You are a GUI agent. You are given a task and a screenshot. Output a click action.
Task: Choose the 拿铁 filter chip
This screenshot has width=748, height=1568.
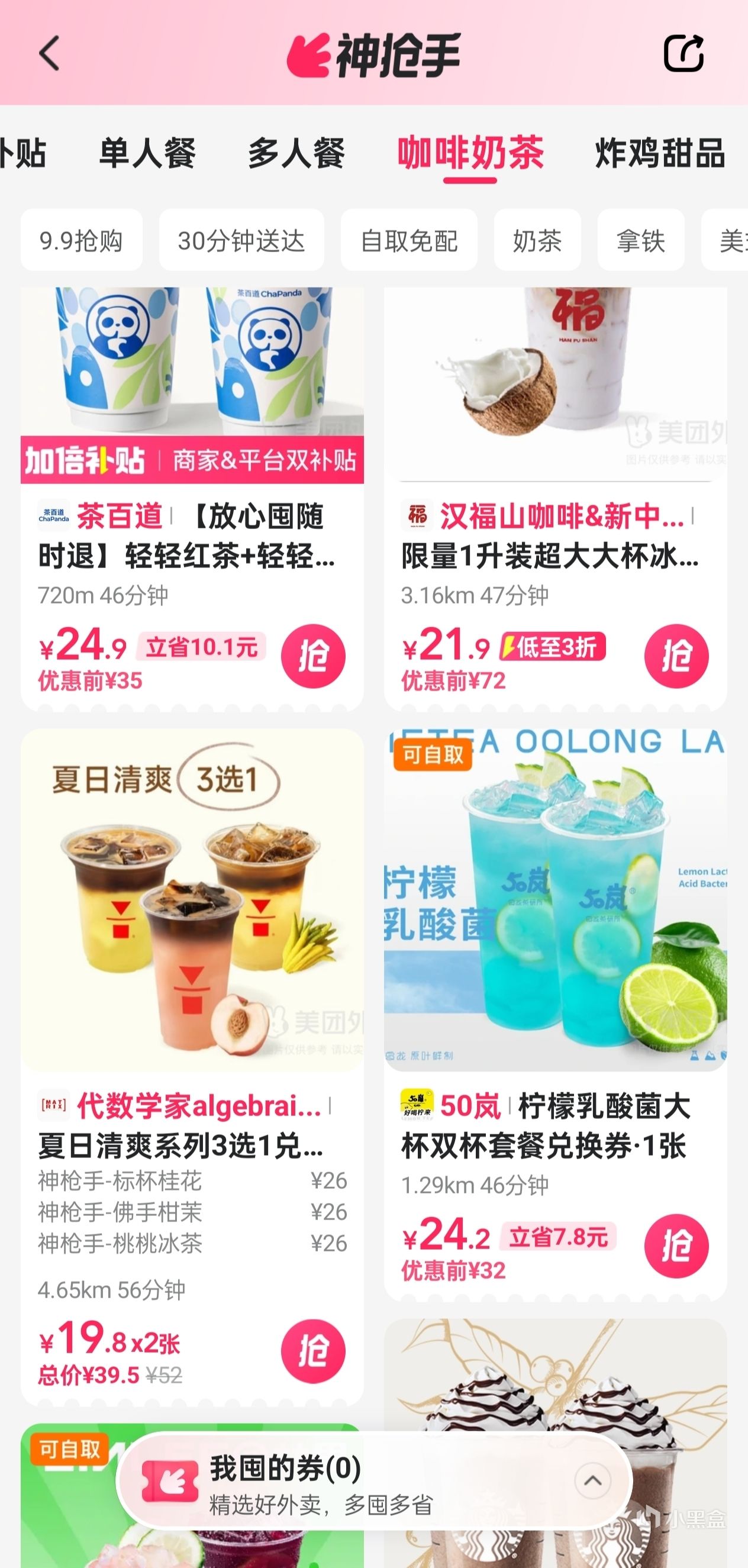(x=640, y=240)
